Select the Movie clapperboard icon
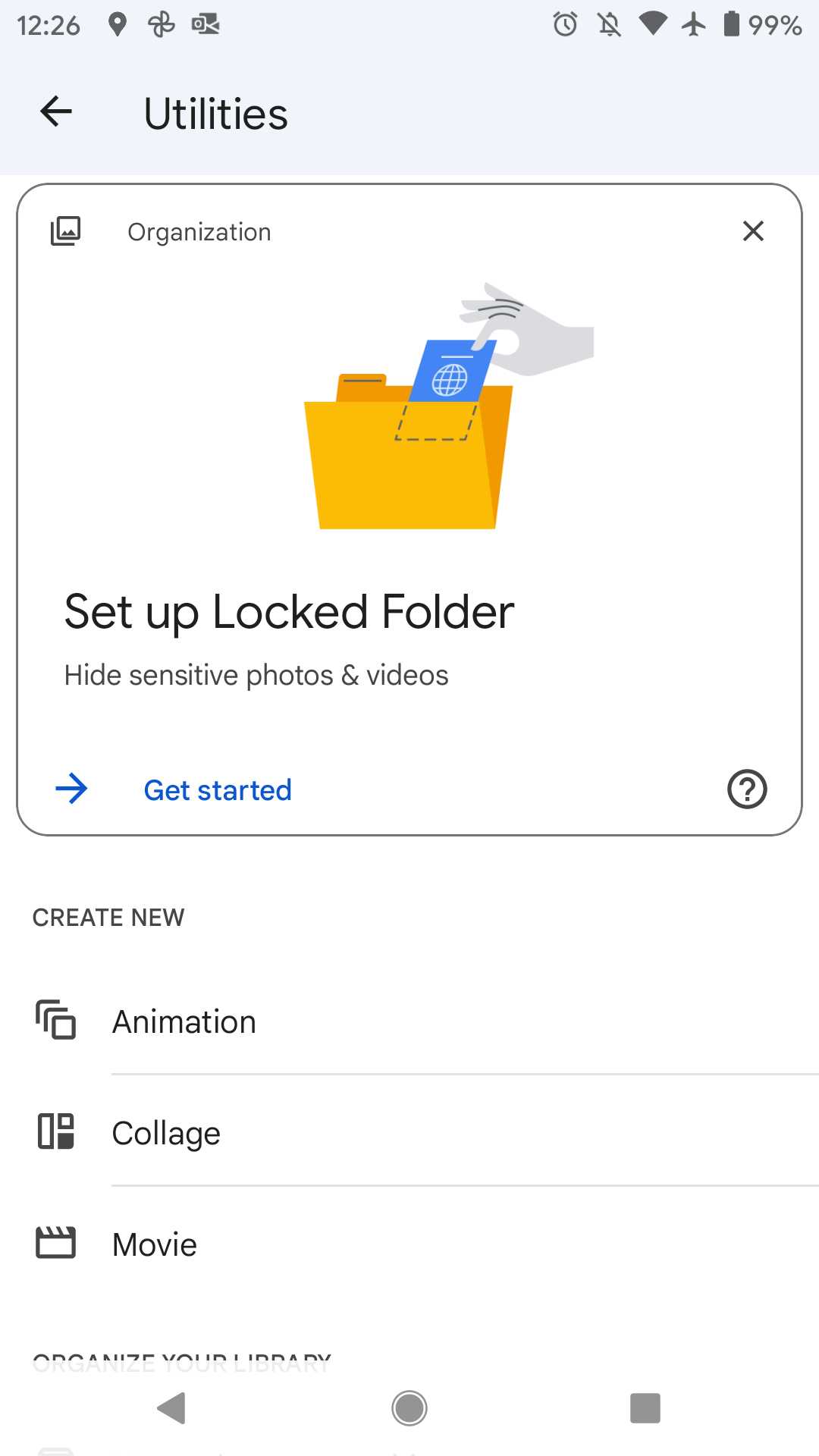This screenshot has width=819, height=1456. point(55,1243)
